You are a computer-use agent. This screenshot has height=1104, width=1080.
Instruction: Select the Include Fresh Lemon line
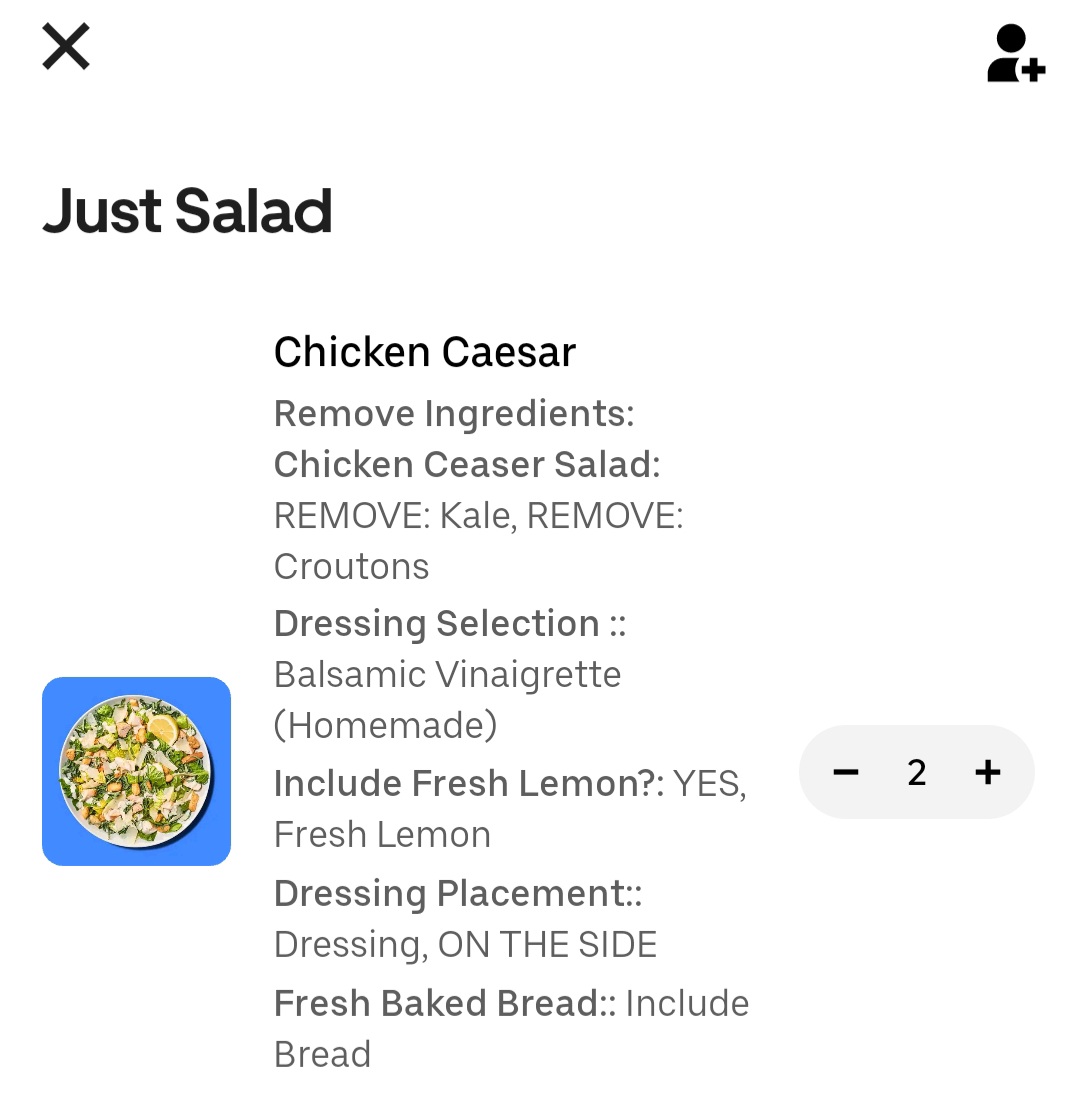(511, 783)
